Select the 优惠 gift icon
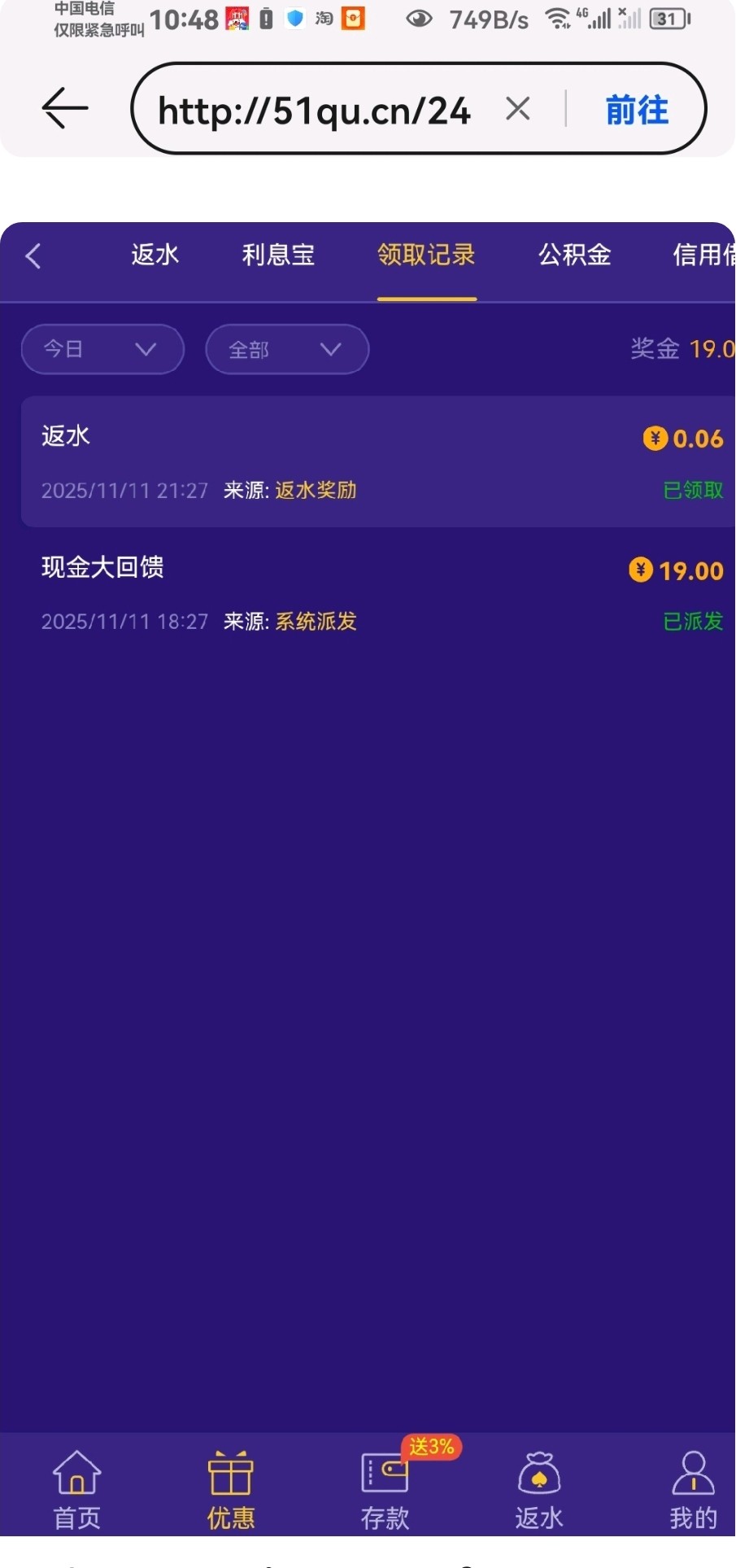 [x=230, y=1474]
